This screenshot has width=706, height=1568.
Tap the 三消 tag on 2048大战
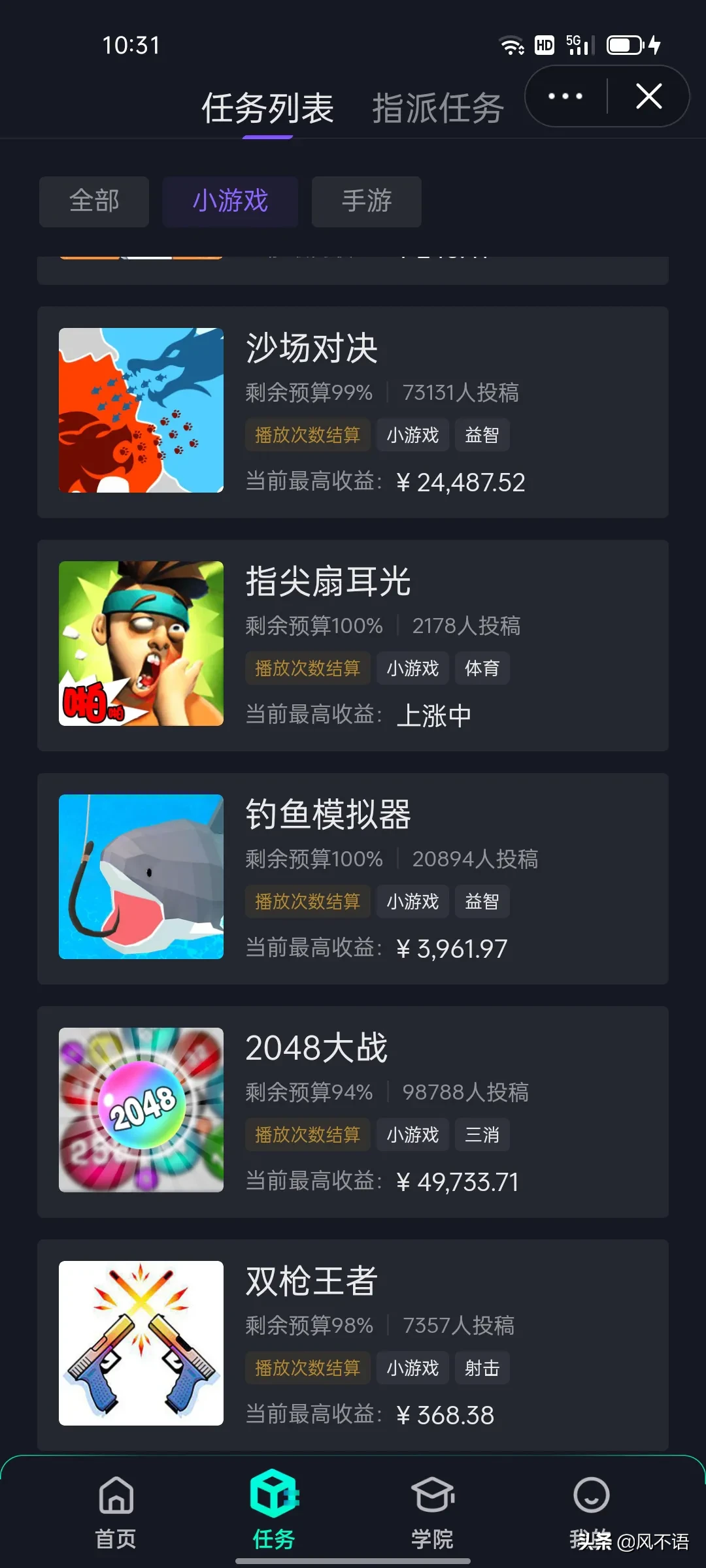(x=482, y=1135)
